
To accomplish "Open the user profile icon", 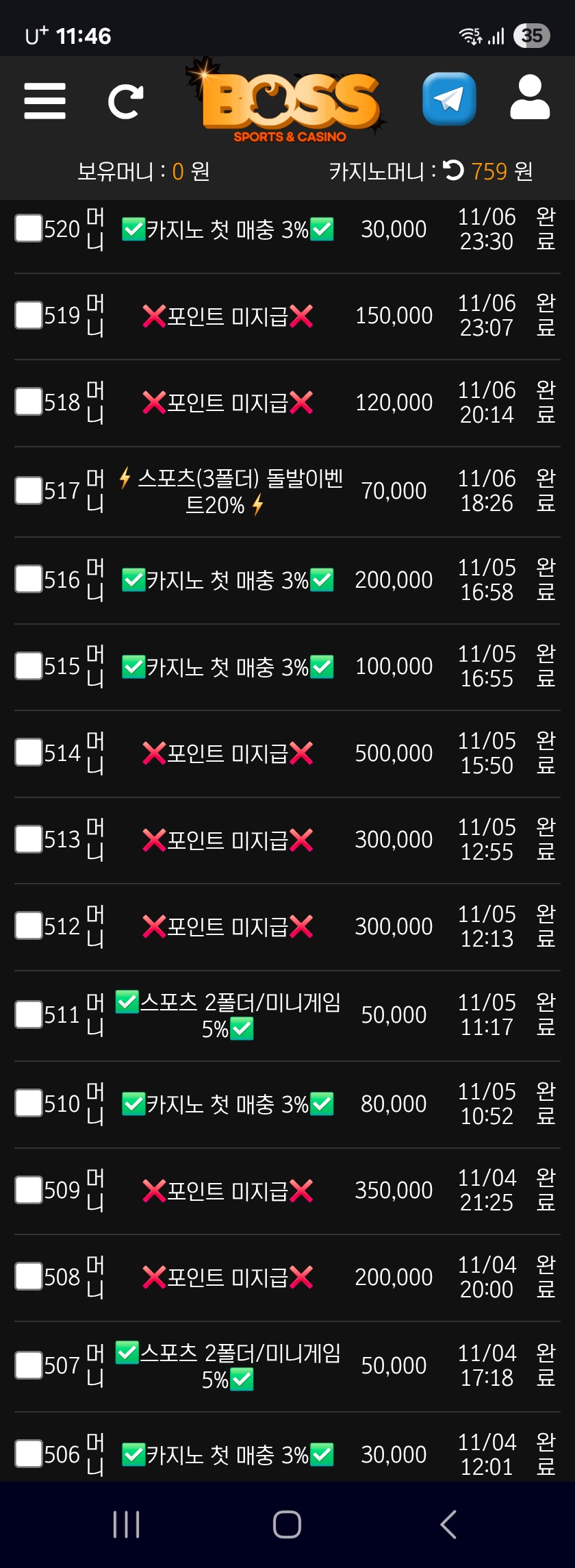I will [530, 98].
